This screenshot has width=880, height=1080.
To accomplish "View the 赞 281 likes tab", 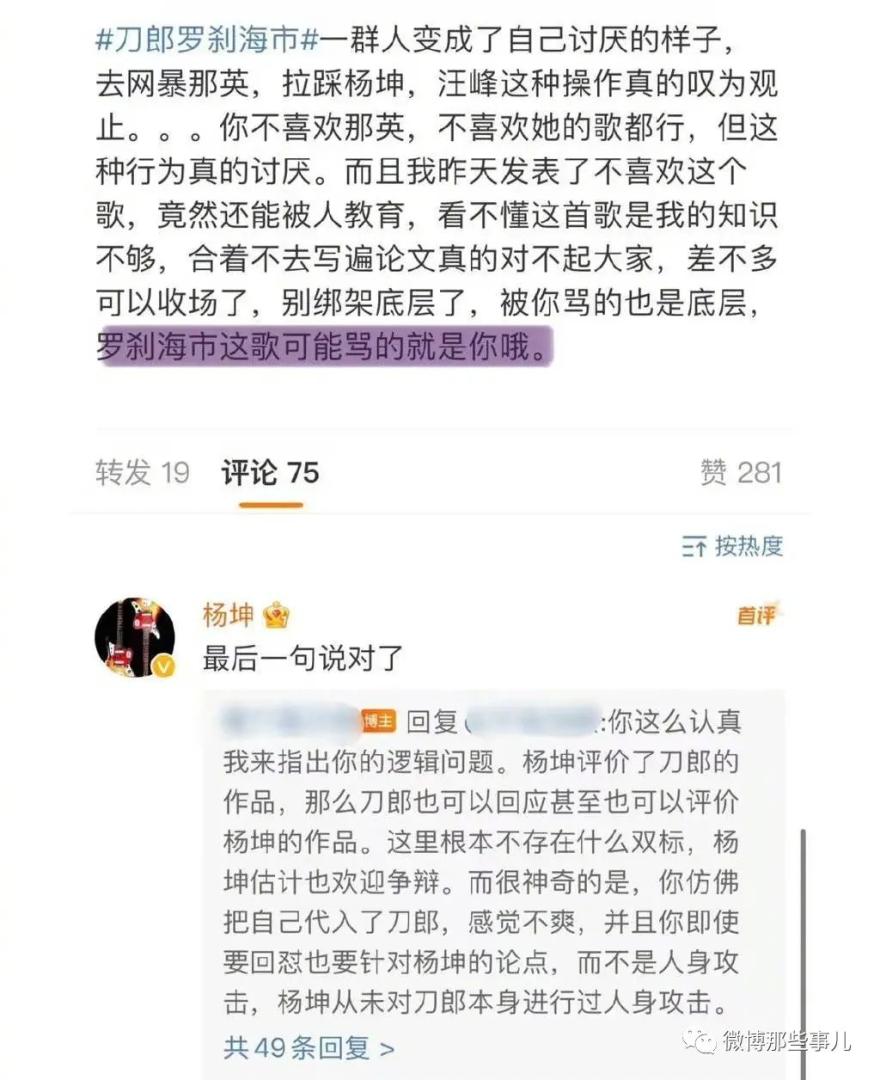I will click(740, 472).
